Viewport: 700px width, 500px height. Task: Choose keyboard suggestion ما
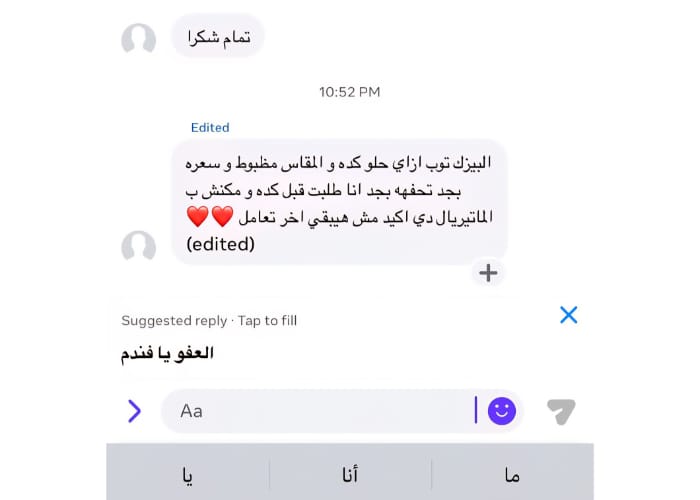pyautogui.click(x=512, y=475)
